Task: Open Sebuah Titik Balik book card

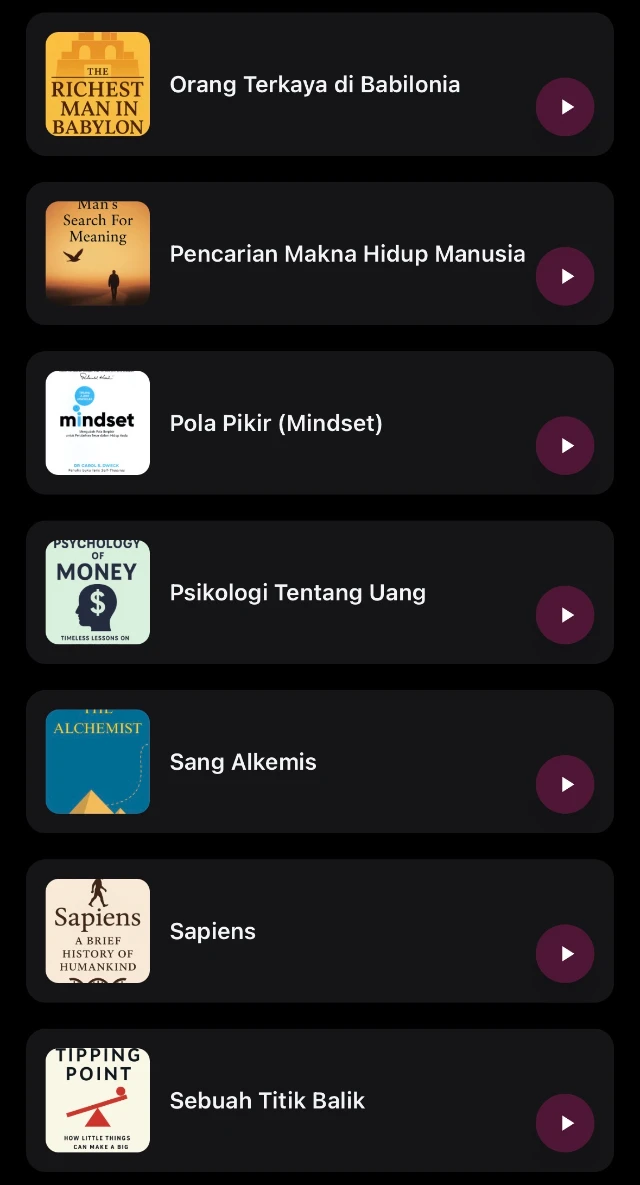Action: tap(320, 1100)
